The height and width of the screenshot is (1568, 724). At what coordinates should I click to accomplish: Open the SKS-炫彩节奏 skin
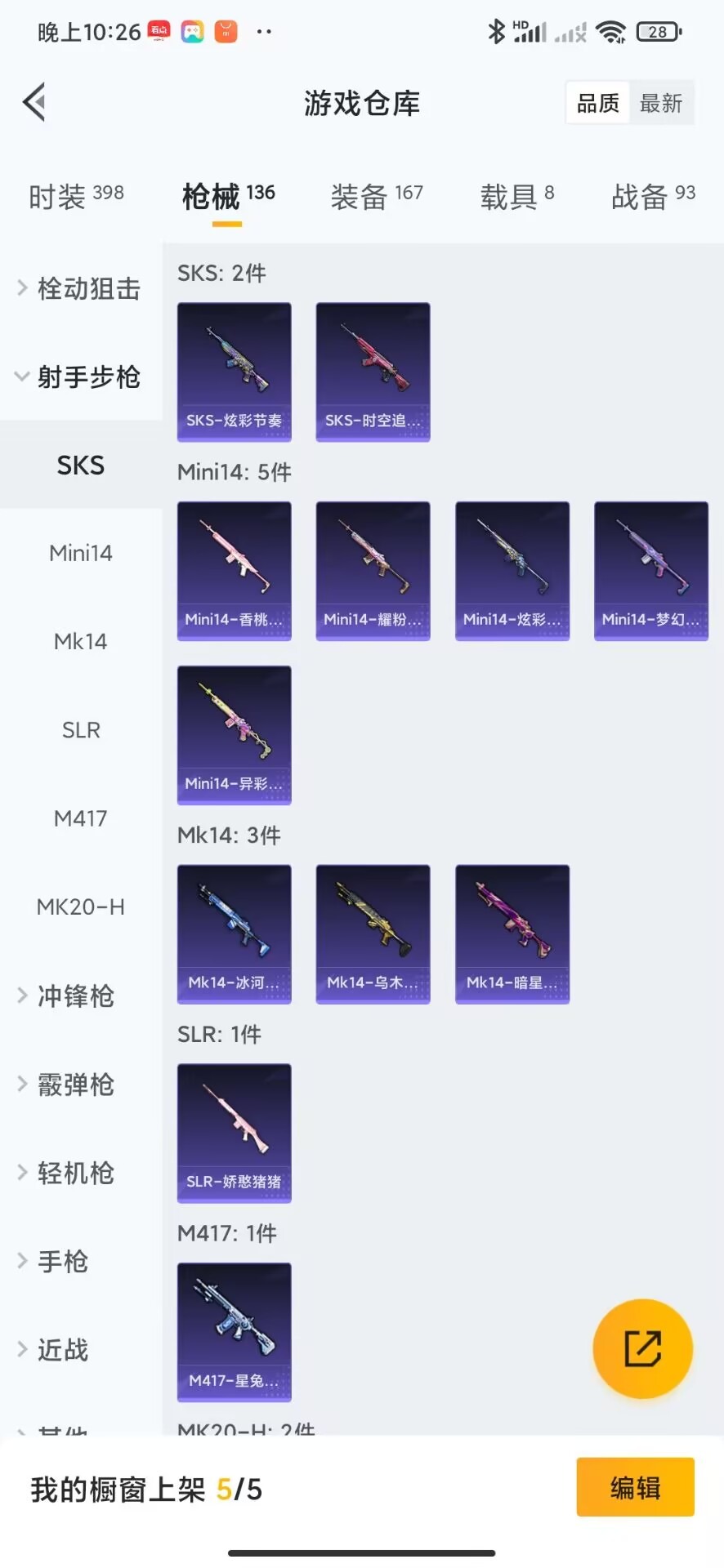pos(235,372)
